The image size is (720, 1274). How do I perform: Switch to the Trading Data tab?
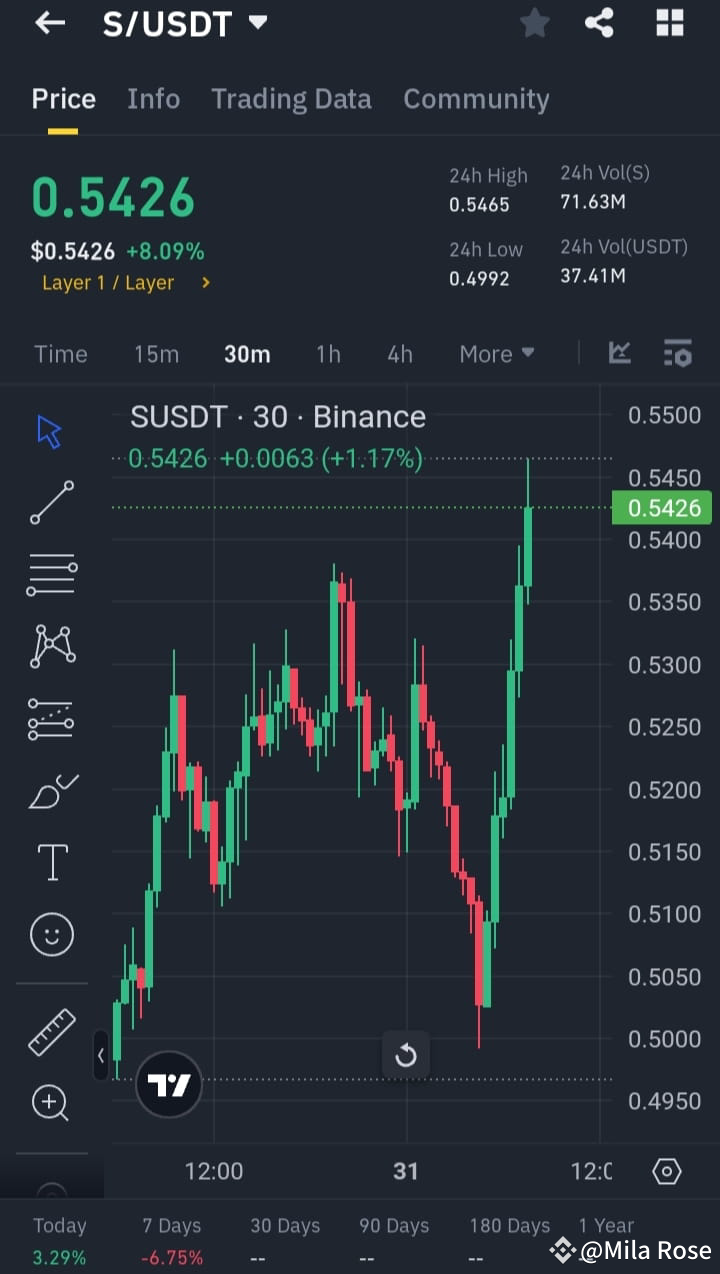click(291, 99)
